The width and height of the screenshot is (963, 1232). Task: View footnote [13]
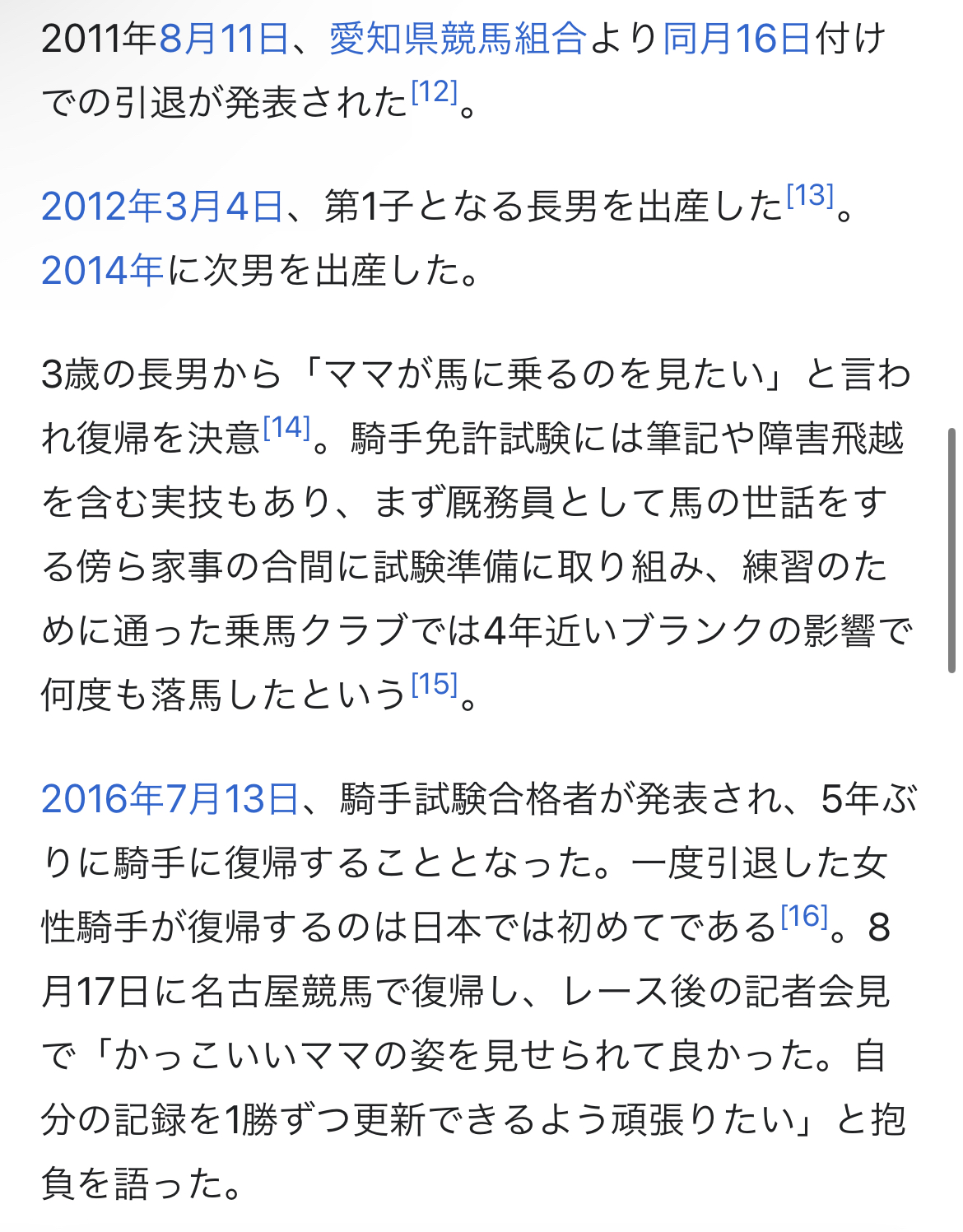[810, 196]
